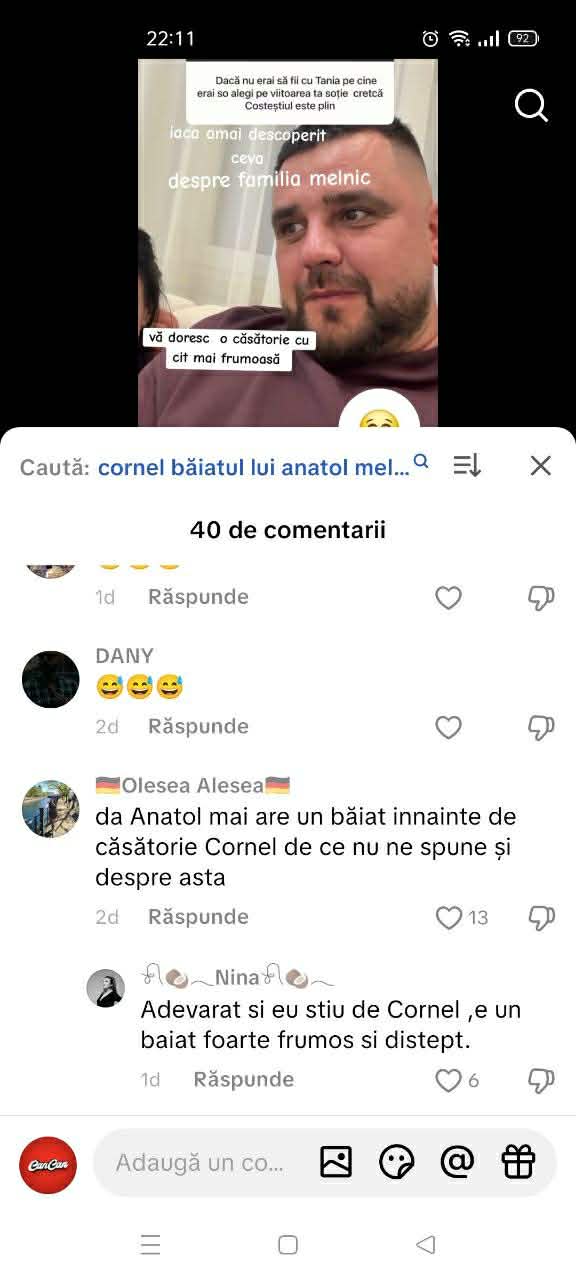Image resolution: width=576 pixels, height=1280 pixels.
Task: Dislike DANY's comment
Action: (x=541, y=728)
